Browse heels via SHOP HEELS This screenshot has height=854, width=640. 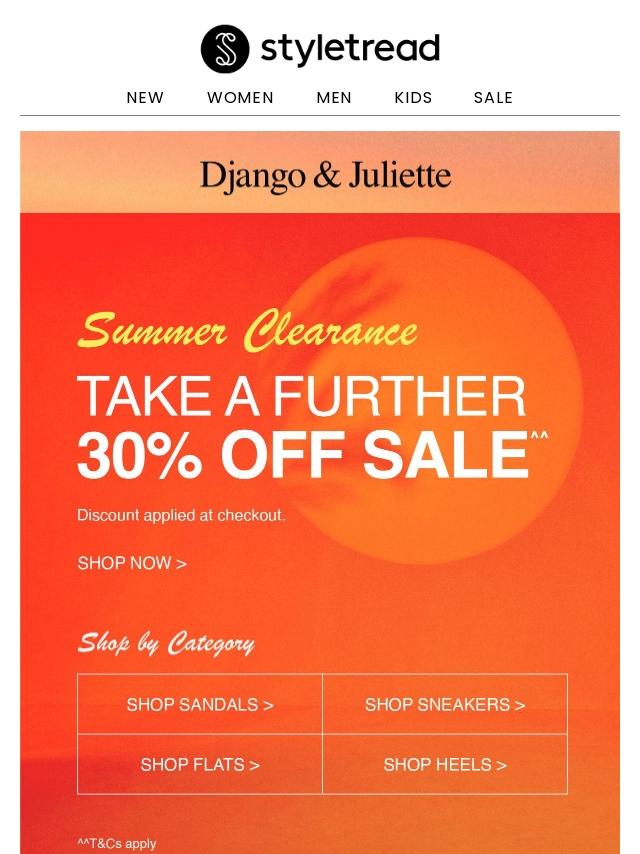445,765
